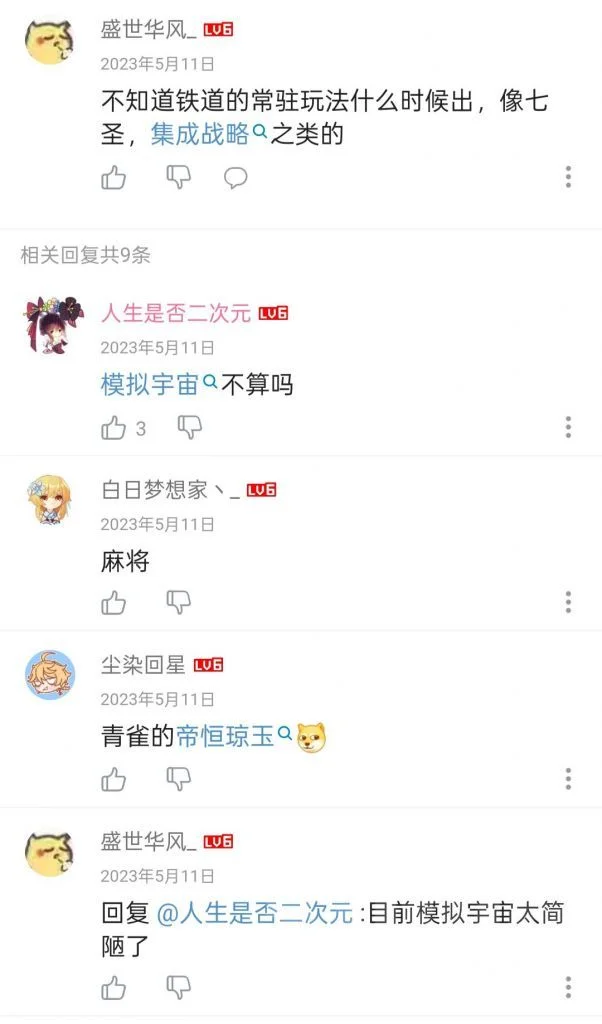Dislike the 模拟宇宙不算吗 reply
Screen dimensions: 602x1024
(189, 428)
